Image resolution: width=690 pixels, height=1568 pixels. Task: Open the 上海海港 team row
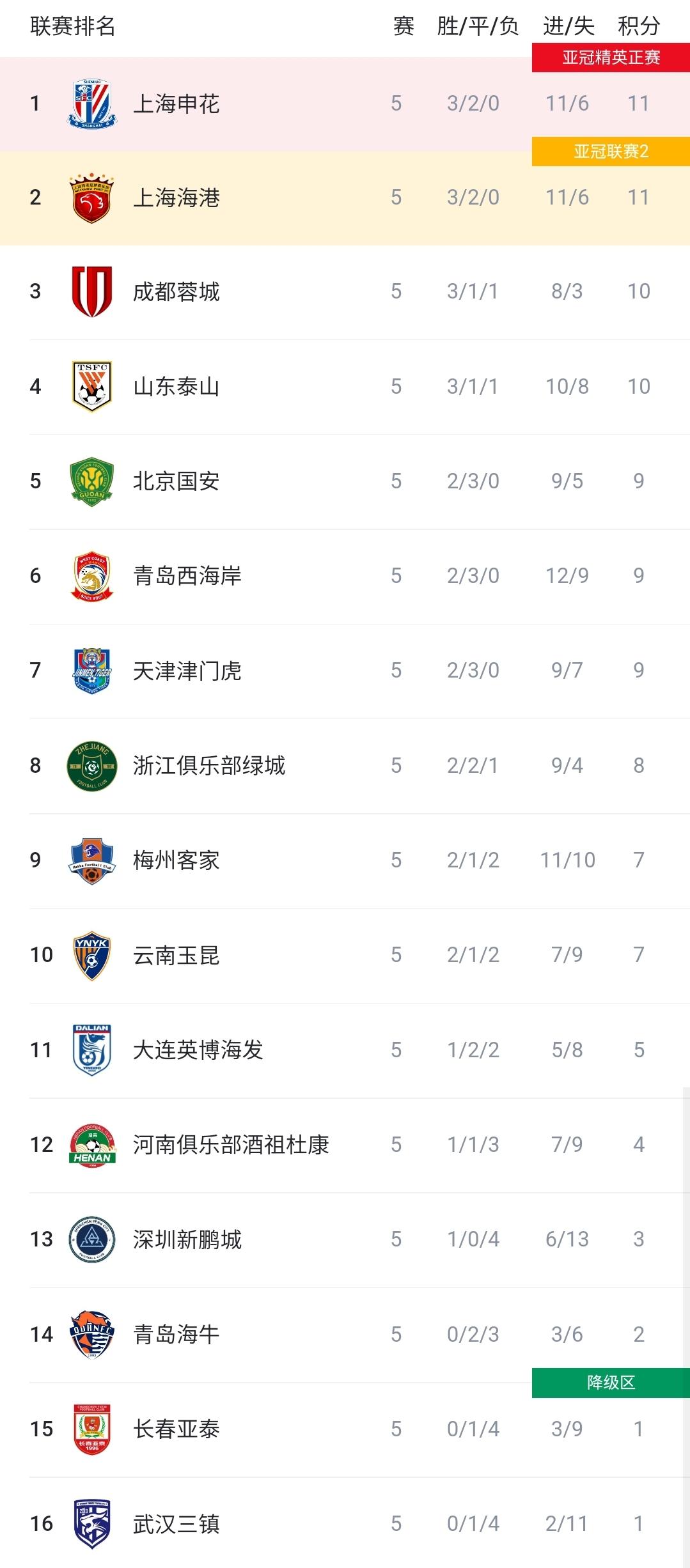tap(345, 198)
